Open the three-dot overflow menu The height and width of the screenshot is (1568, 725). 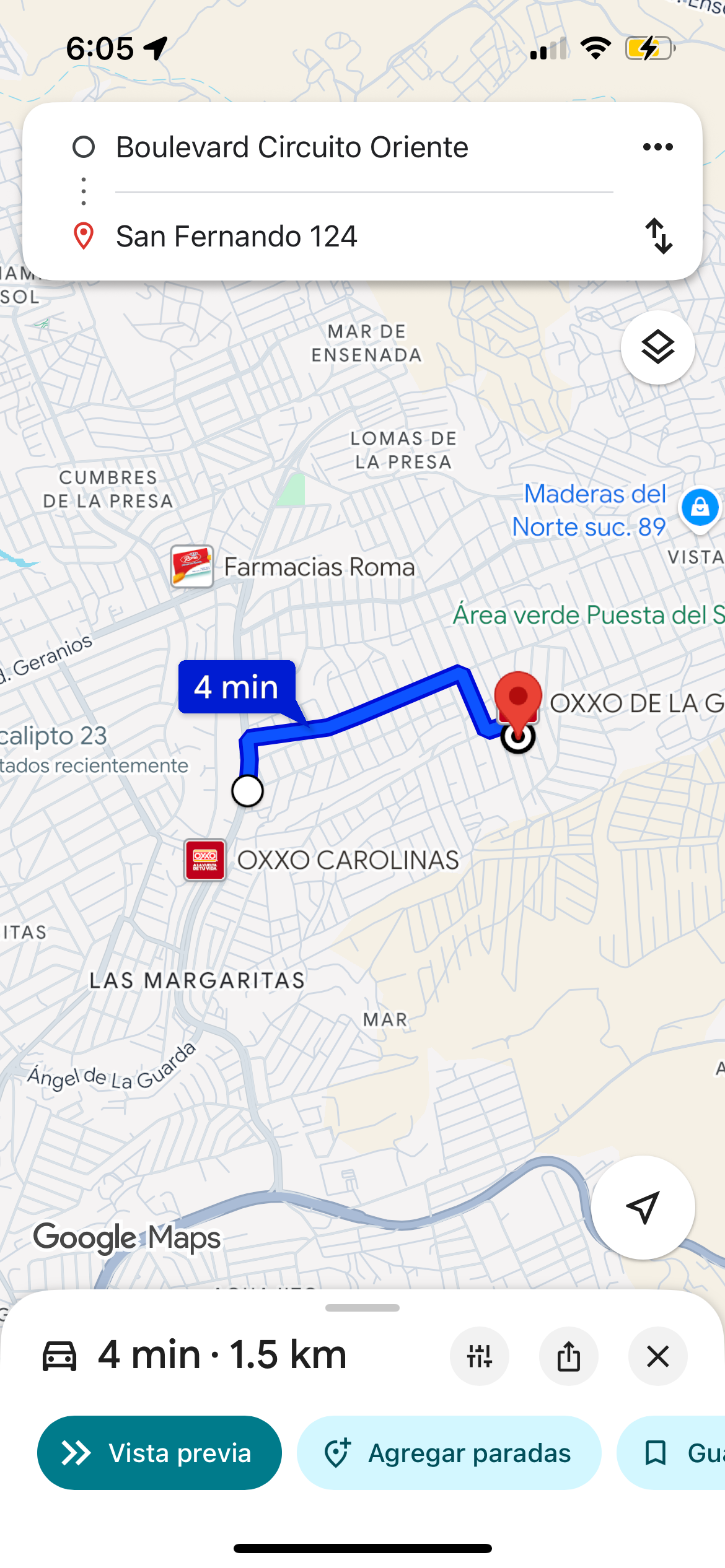(657, 147)
